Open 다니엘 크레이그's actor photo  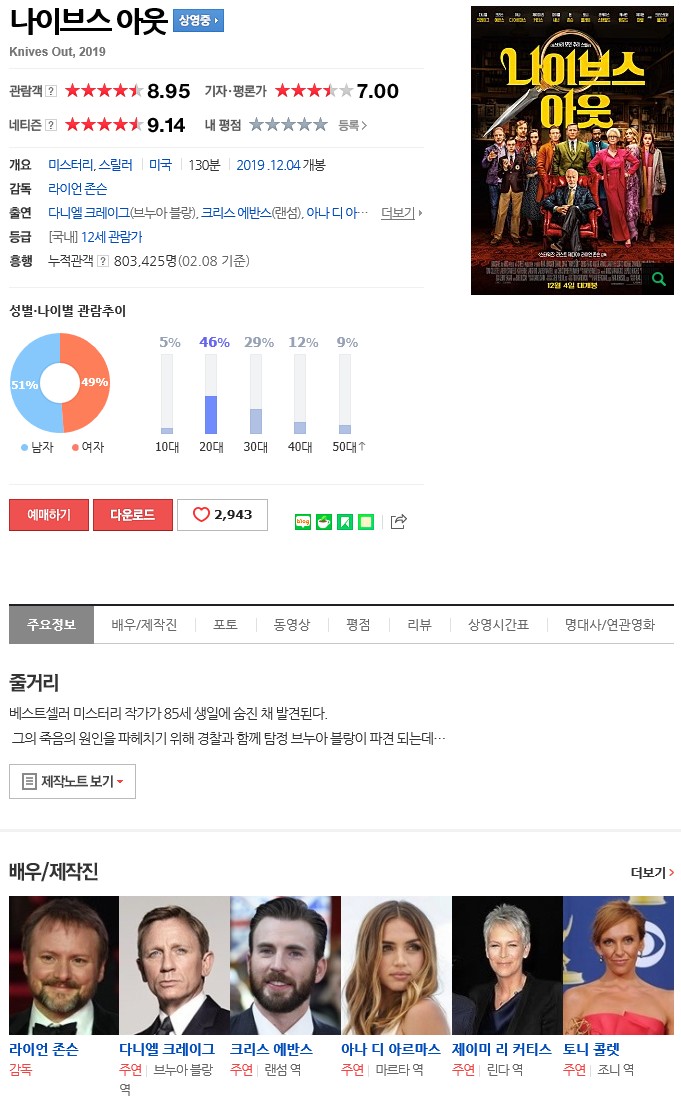174,965
